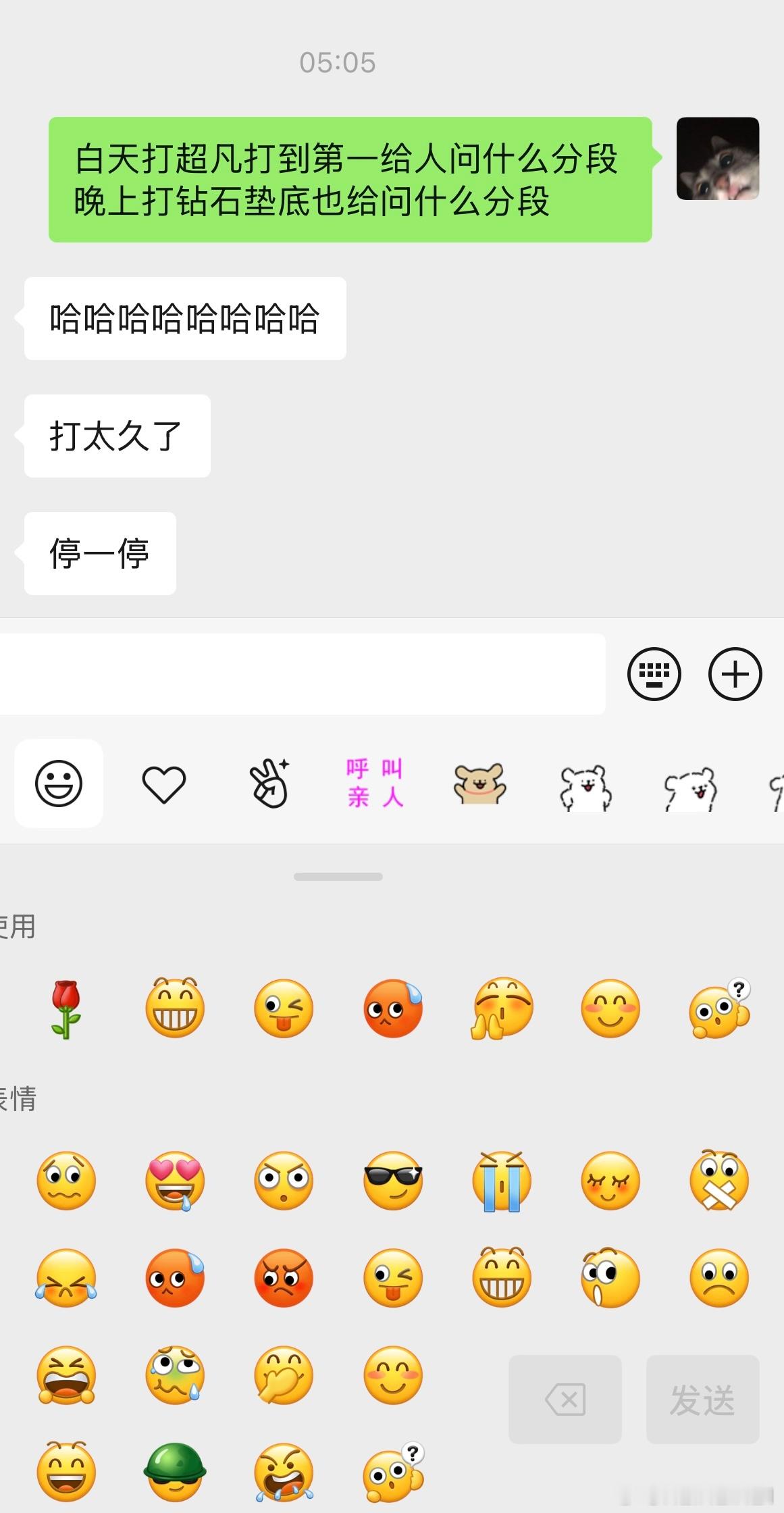Choose the heart-eyes drooling emoji
The height and width of the screenshot is (1513, 784).
[x=174, y=1183]
